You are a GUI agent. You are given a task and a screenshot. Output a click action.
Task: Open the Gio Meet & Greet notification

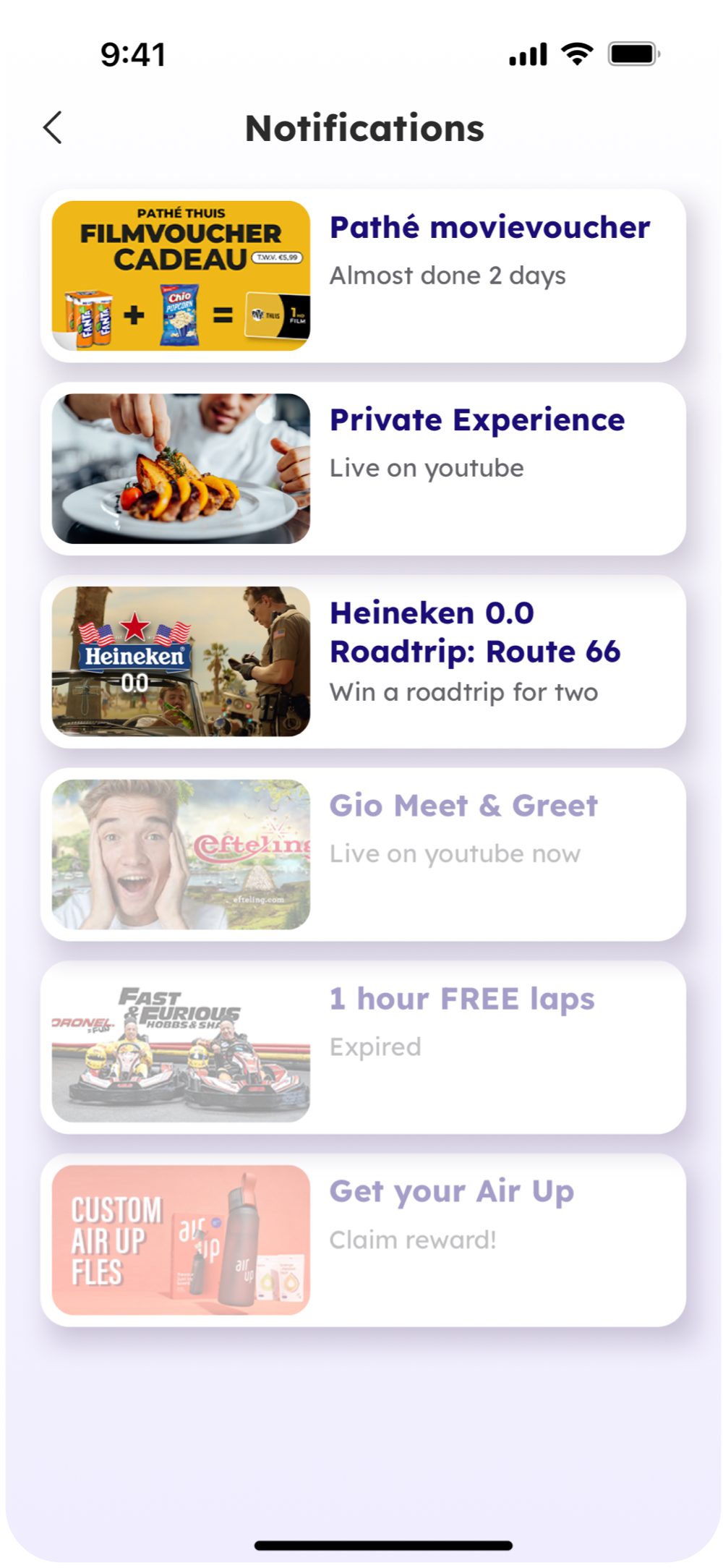[x=363, y=854]
